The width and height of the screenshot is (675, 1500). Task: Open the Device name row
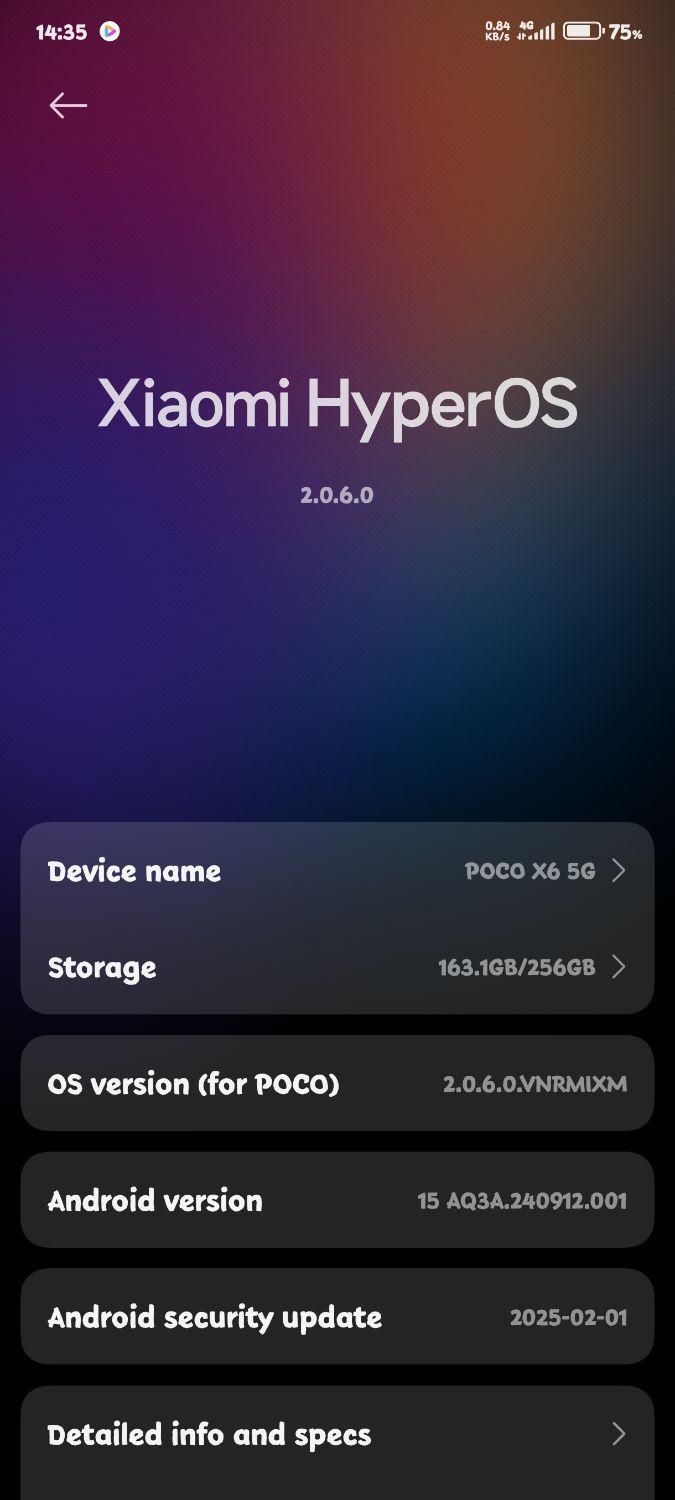point(337,871)
